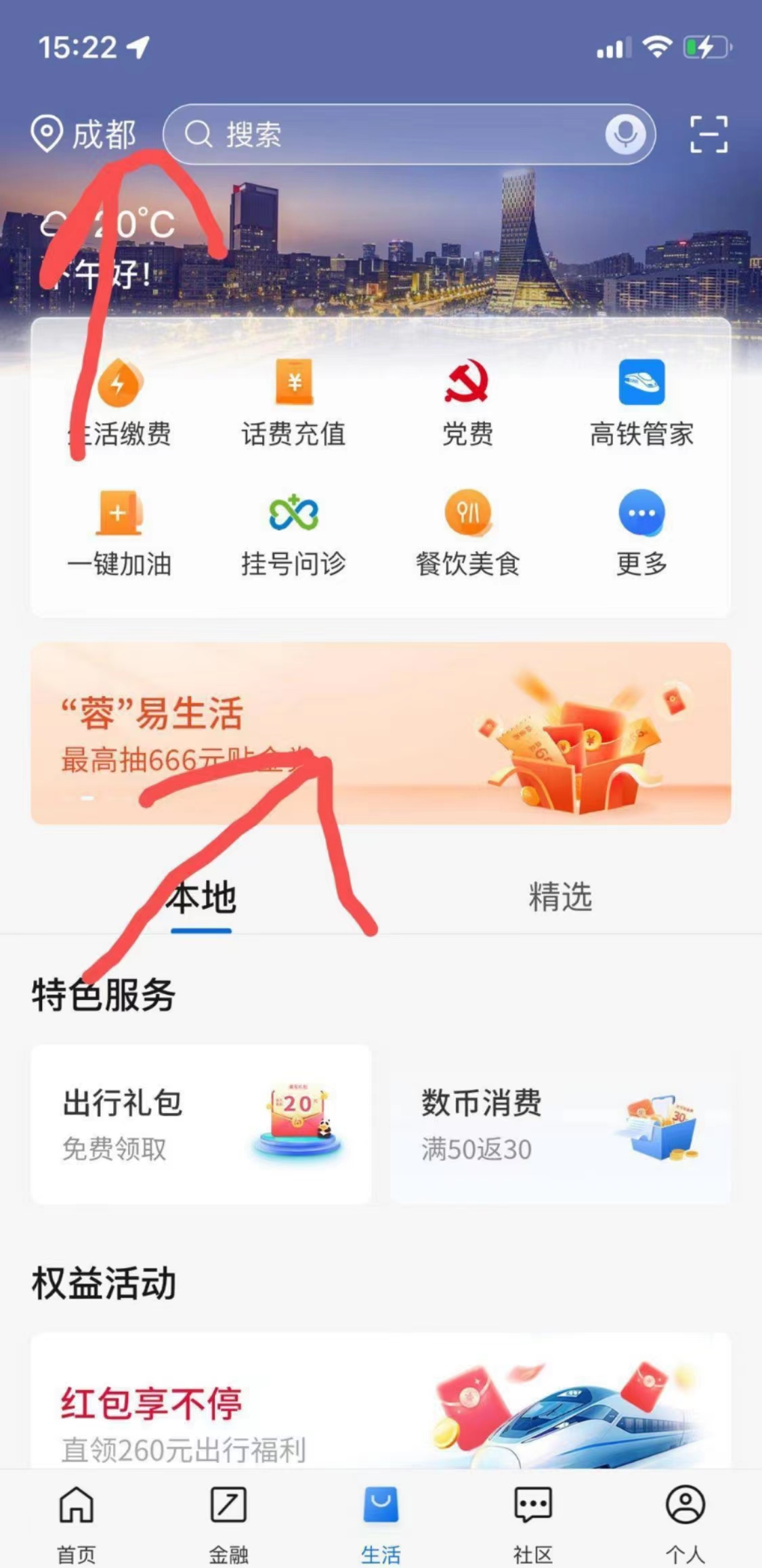Open 党费 payment
This screenshot has height=1568, width=762.
click(467, 403)
